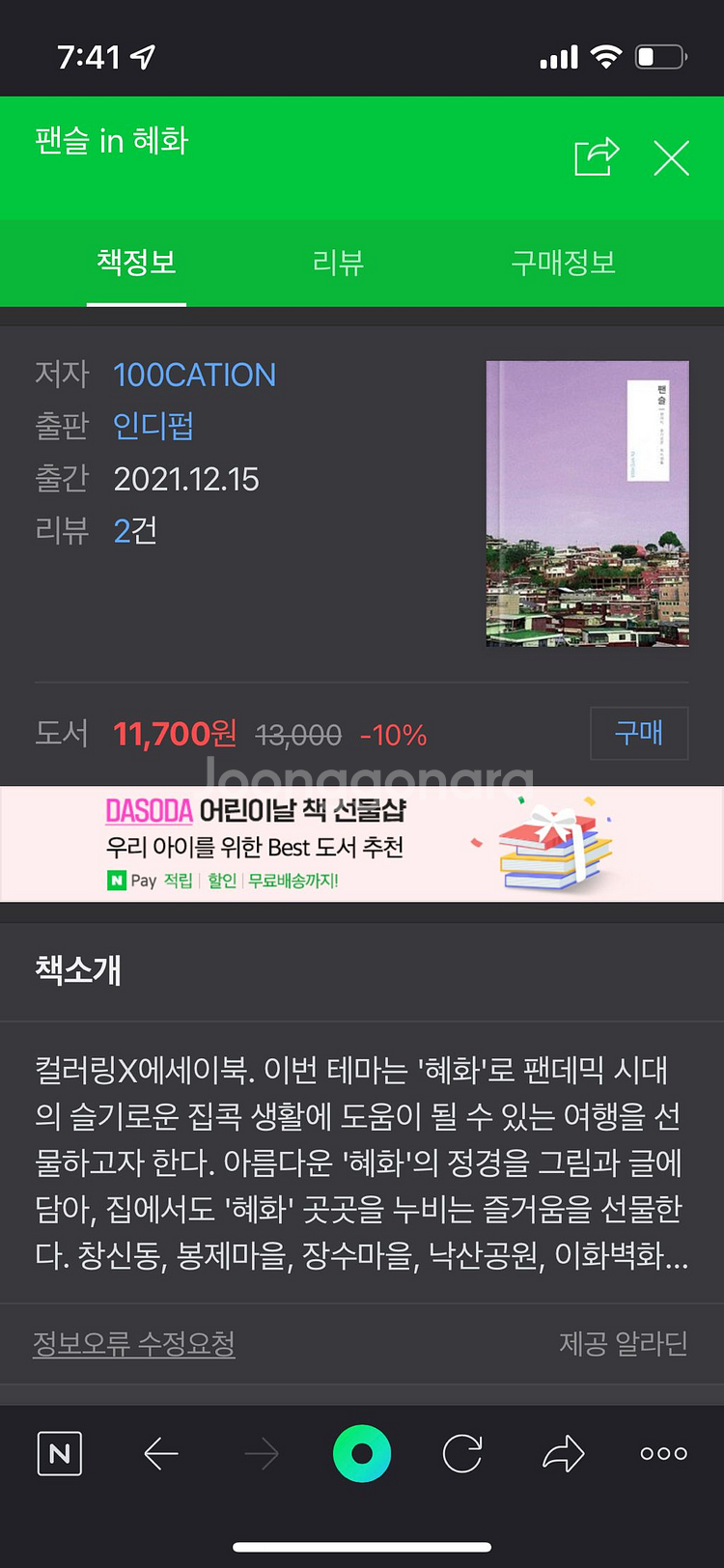This screenshot has width=724, height=1568.
Task: Refresh the page with the reload icon
Action: pos(461,1452)
